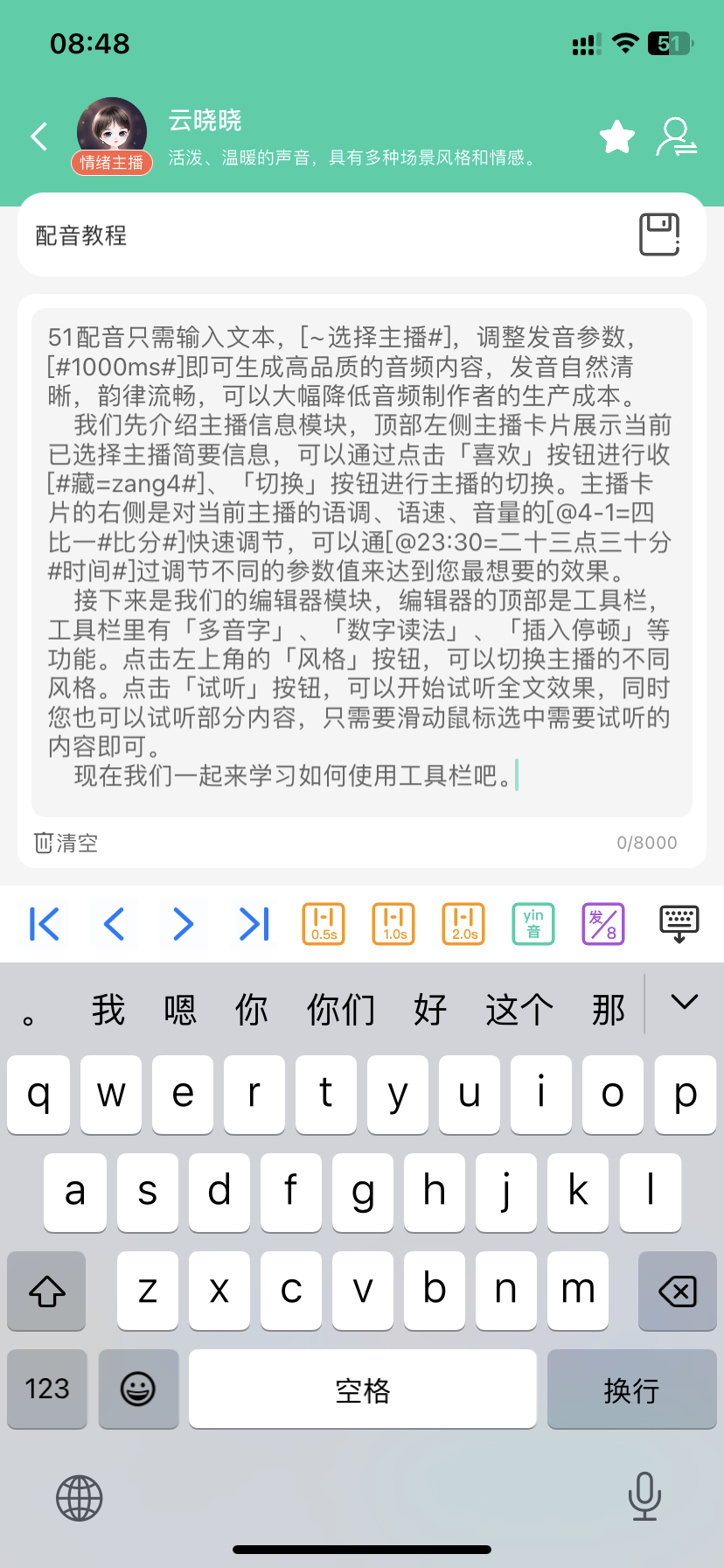The image size is (724, 1568).
Task: Tap the 换行 return key
Action: (630, 1389)
